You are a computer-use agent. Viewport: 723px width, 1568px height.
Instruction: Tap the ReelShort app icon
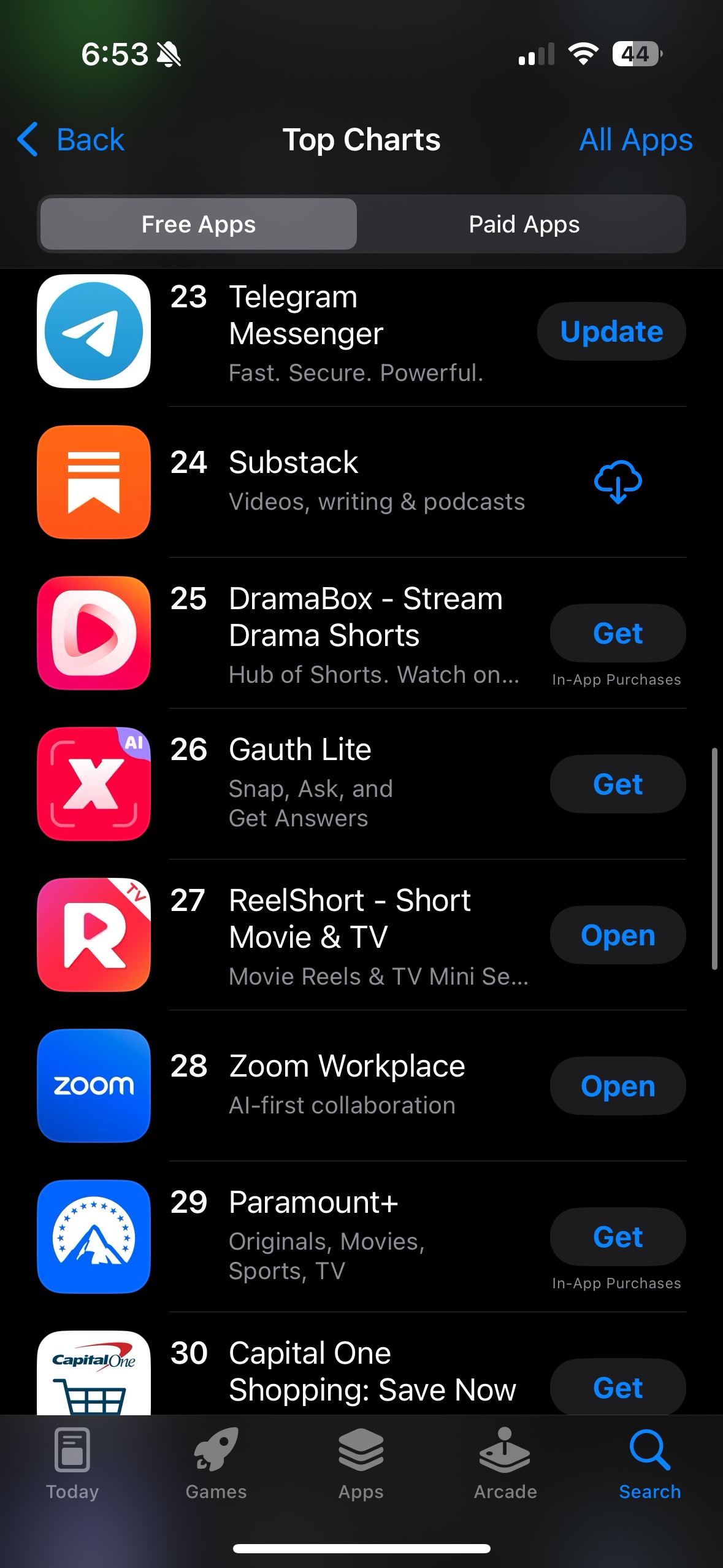[93, 935]
